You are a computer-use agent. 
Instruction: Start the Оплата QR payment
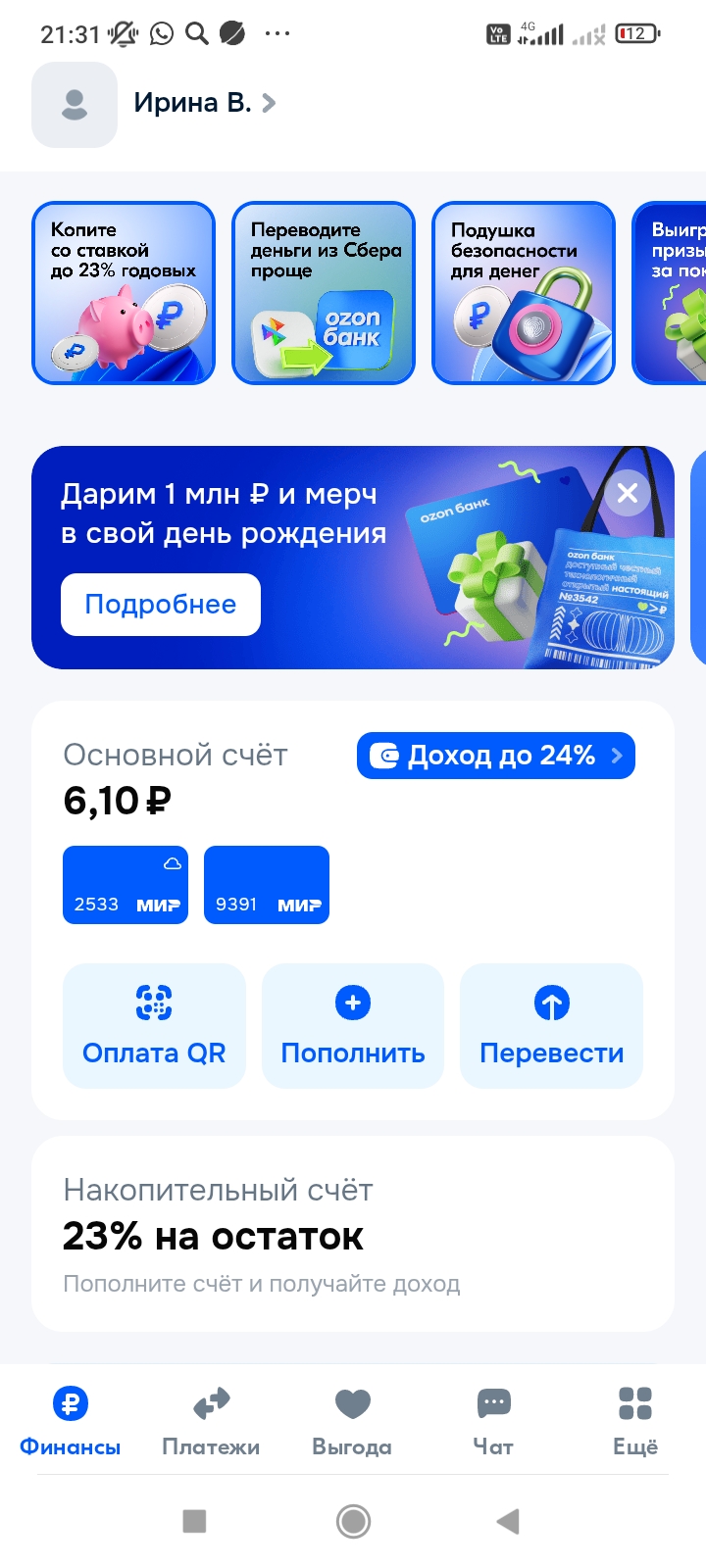pyautogui.click(x=154, y=1026)
